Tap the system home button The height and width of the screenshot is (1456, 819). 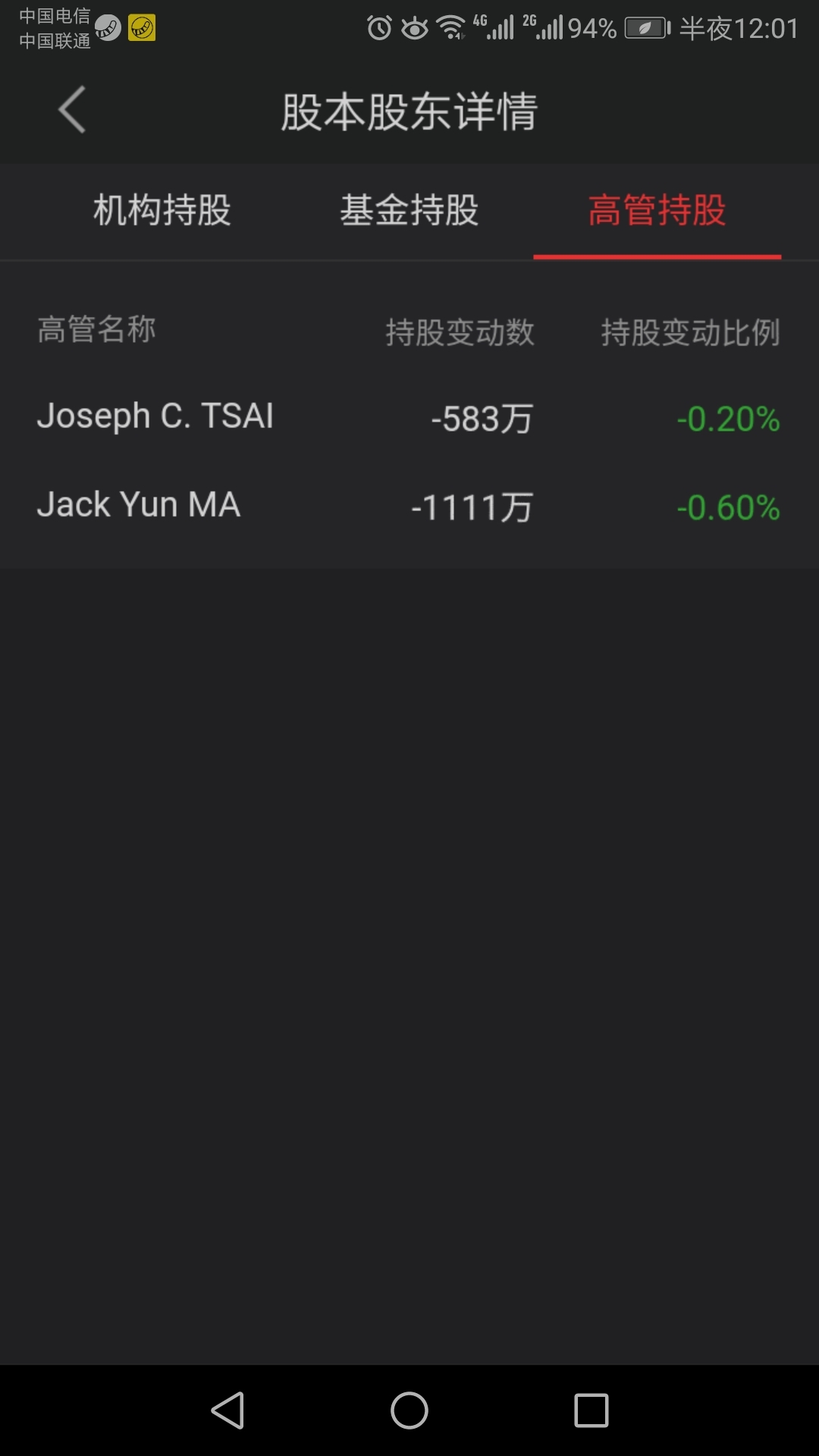pyautogui.click(x=409, y=1410)
